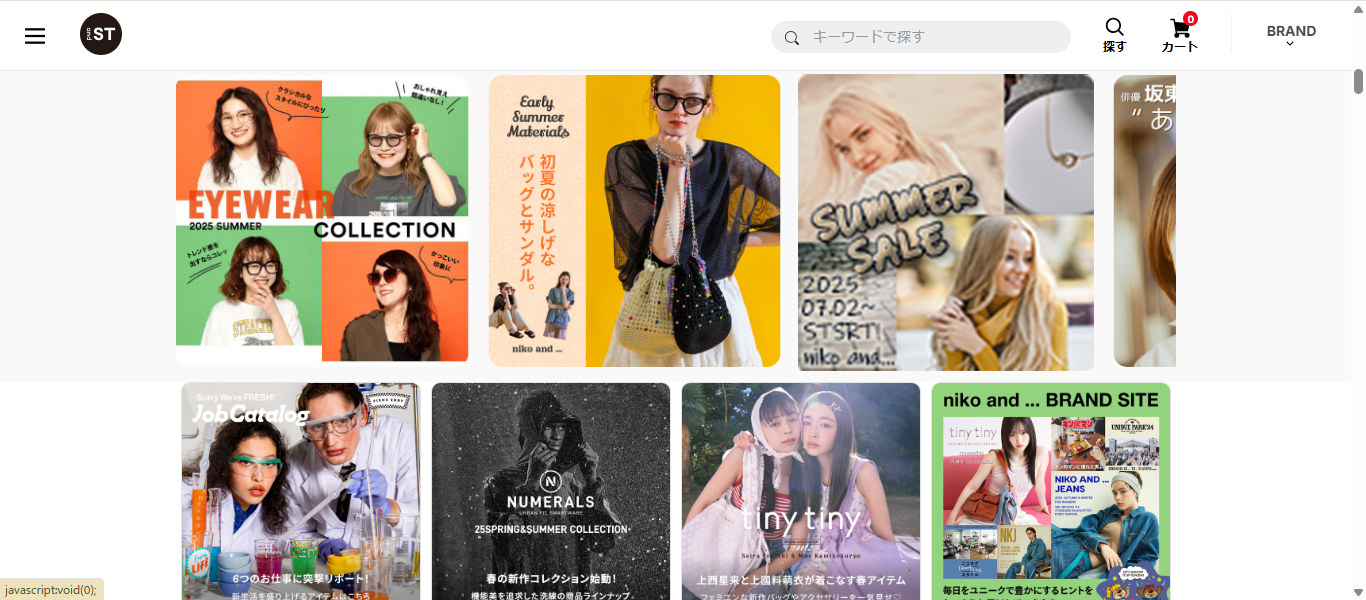1366x600 pixels.
Task: Open the hamburger menu
Action: [x=35, y=36]
